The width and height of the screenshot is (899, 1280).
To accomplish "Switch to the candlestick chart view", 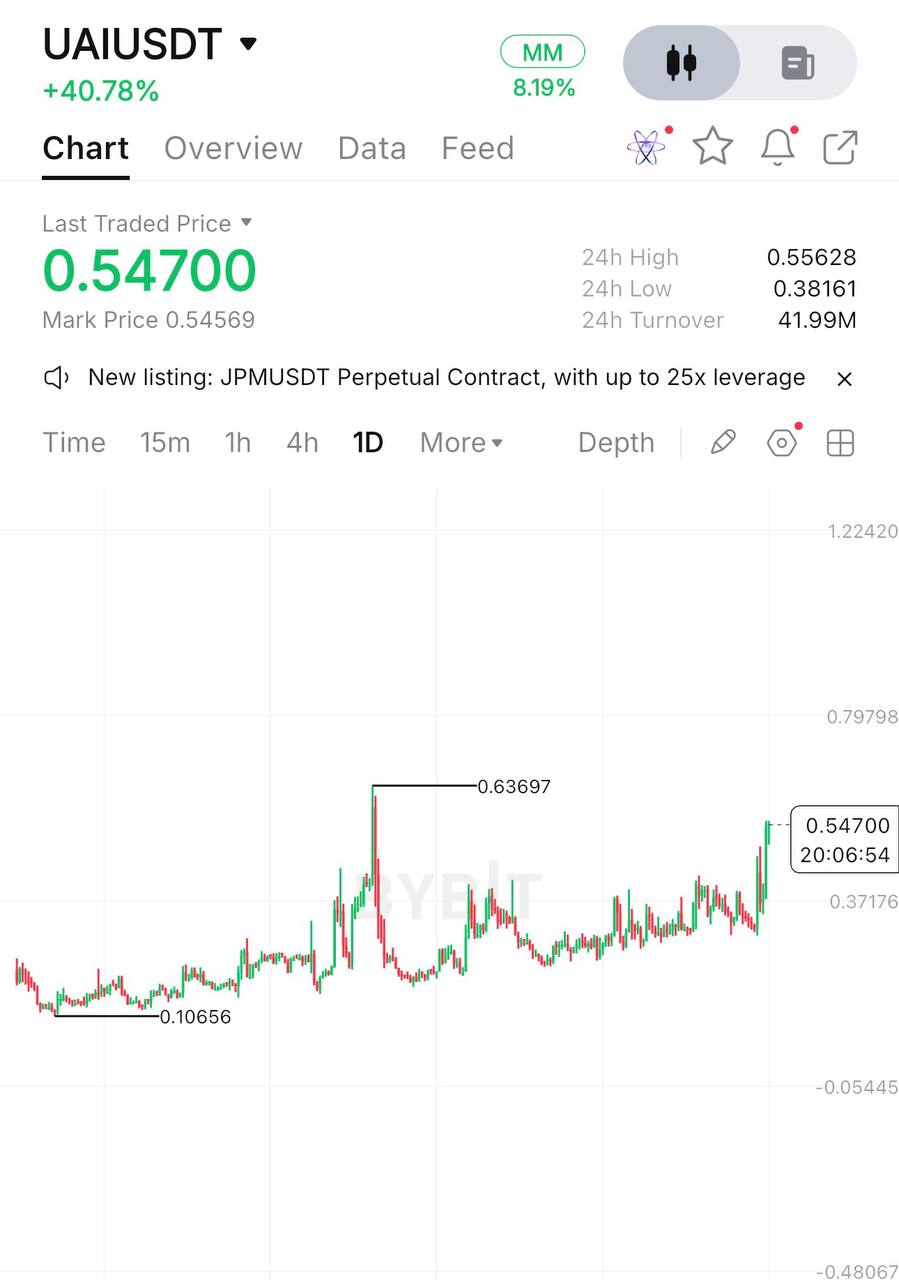I will click(x=682, y=63).
